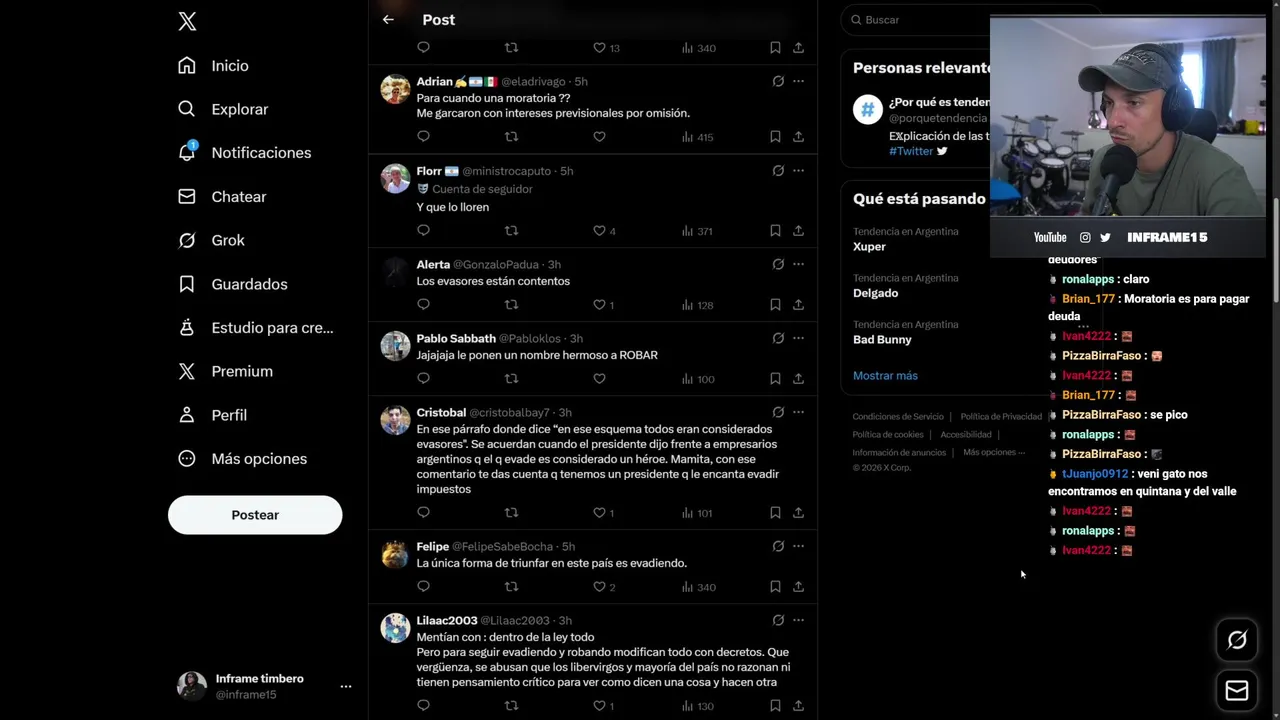1280x720 pixels.
Task: Open Grok from the sidebar
Action: point(227,240)
